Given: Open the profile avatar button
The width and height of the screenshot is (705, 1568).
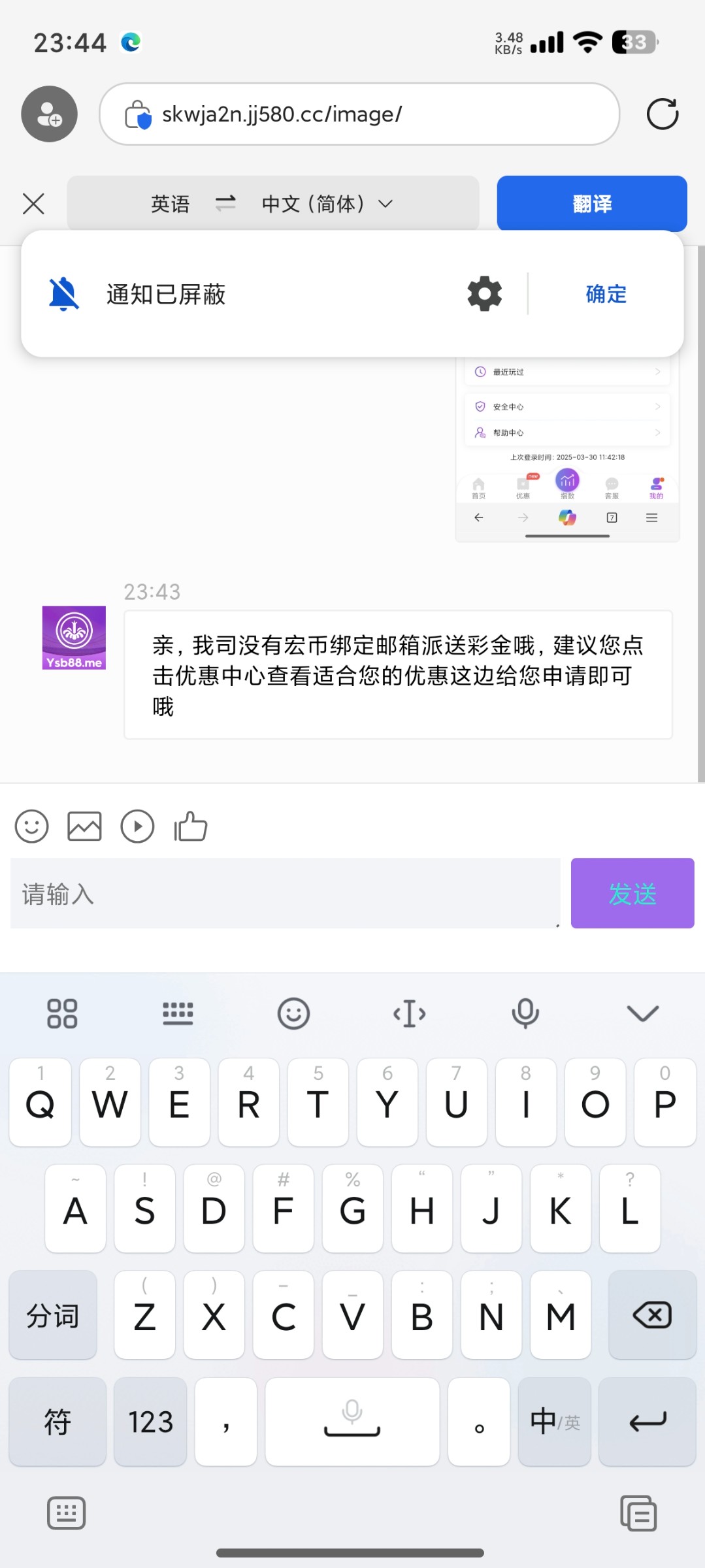Looking at the screenshot, I should tap(49, 114).
